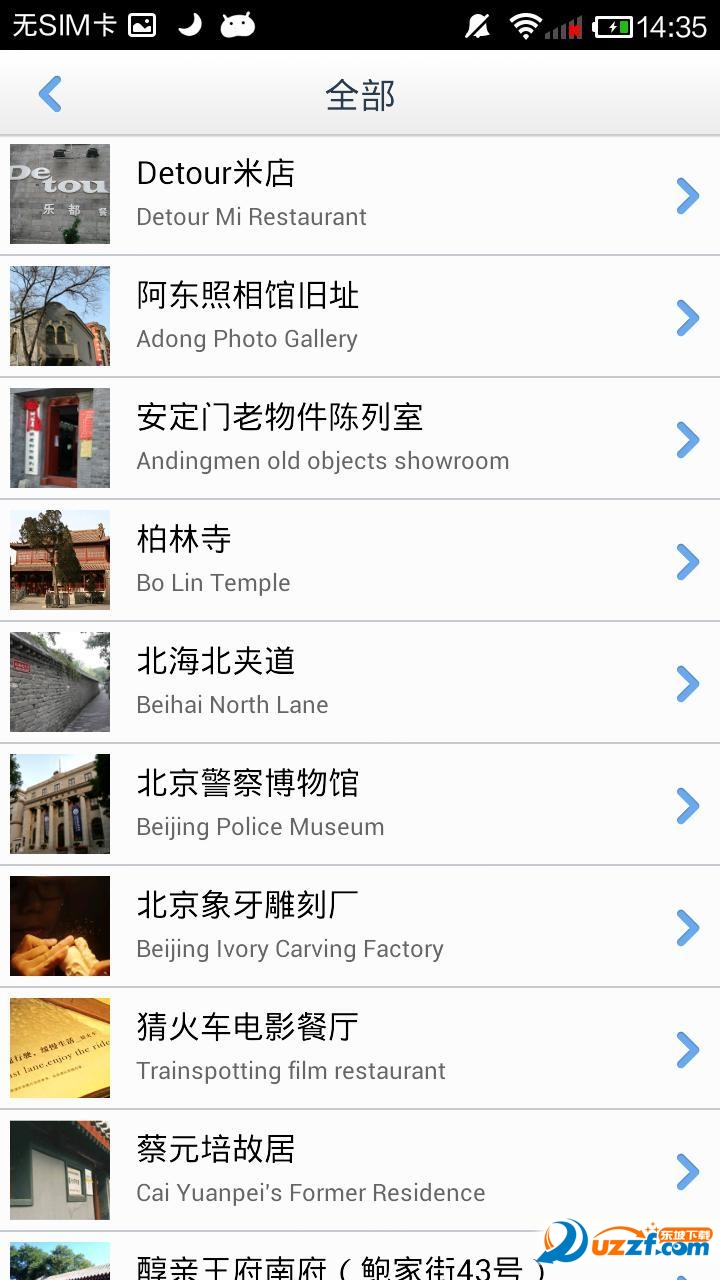
Task: View Beijing Ivory Carving Factory
Action: (x=360, y=927)
